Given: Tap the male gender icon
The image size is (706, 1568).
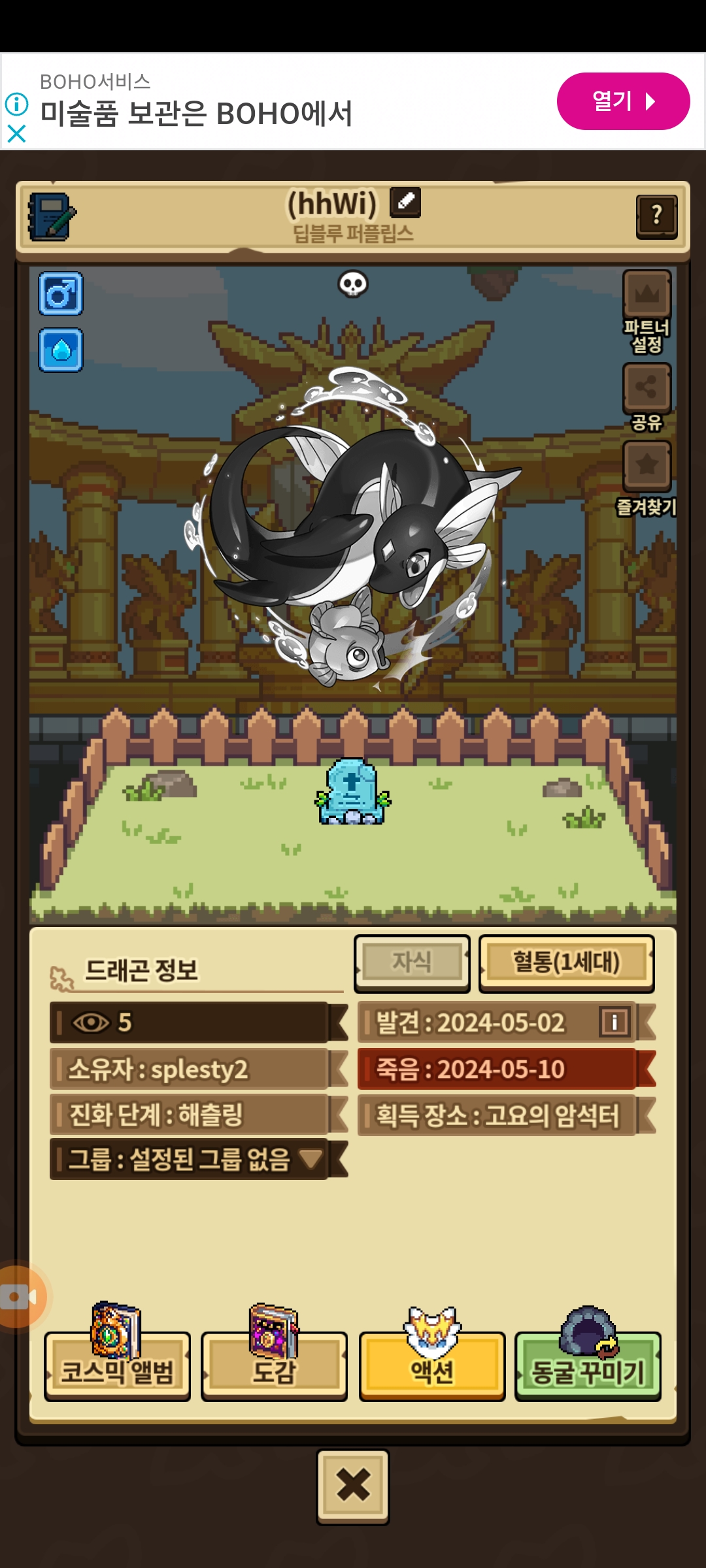Looking at the screenshot, I should coord(61,294).
